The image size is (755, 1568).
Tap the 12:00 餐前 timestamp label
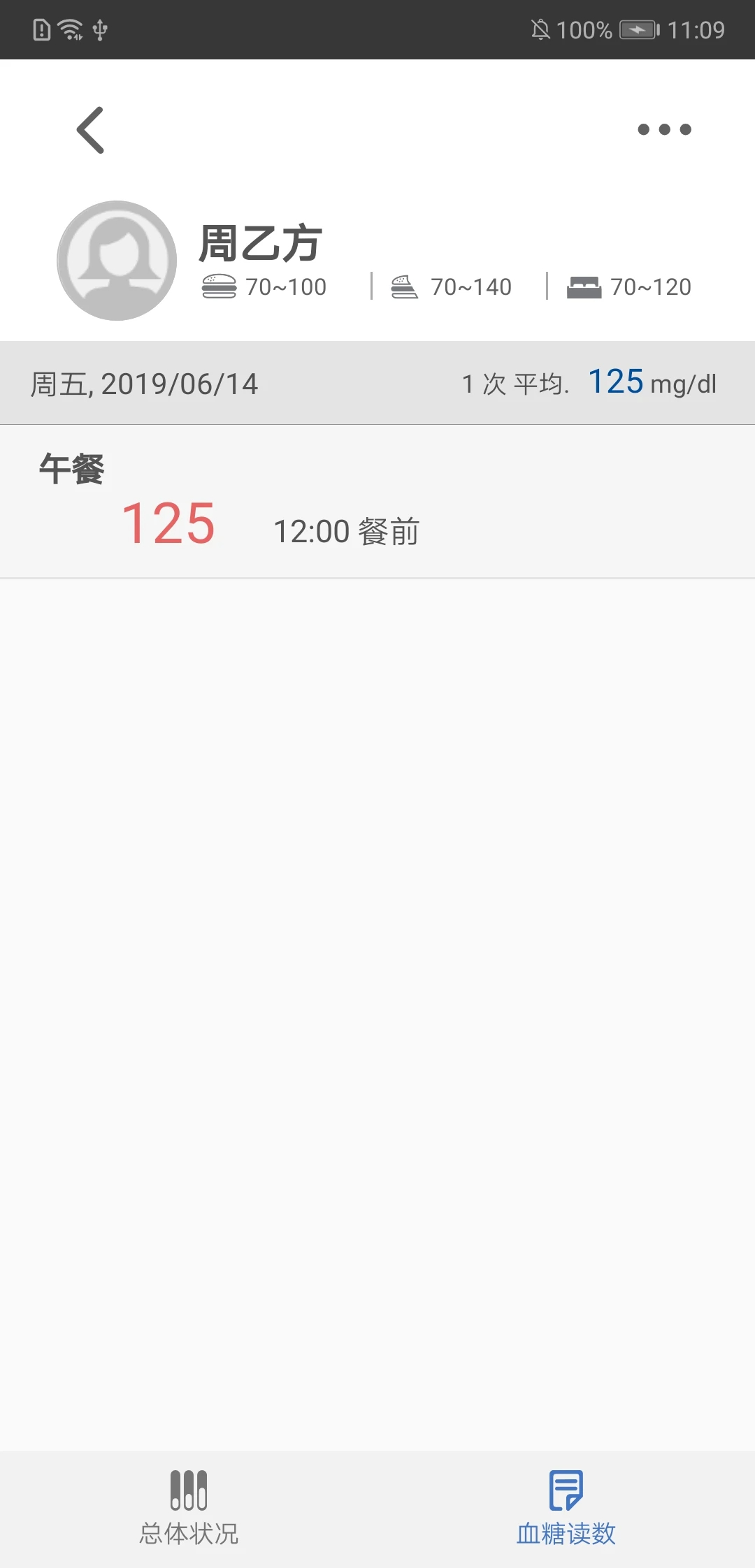pyautogui.click(x=345, y=530)
